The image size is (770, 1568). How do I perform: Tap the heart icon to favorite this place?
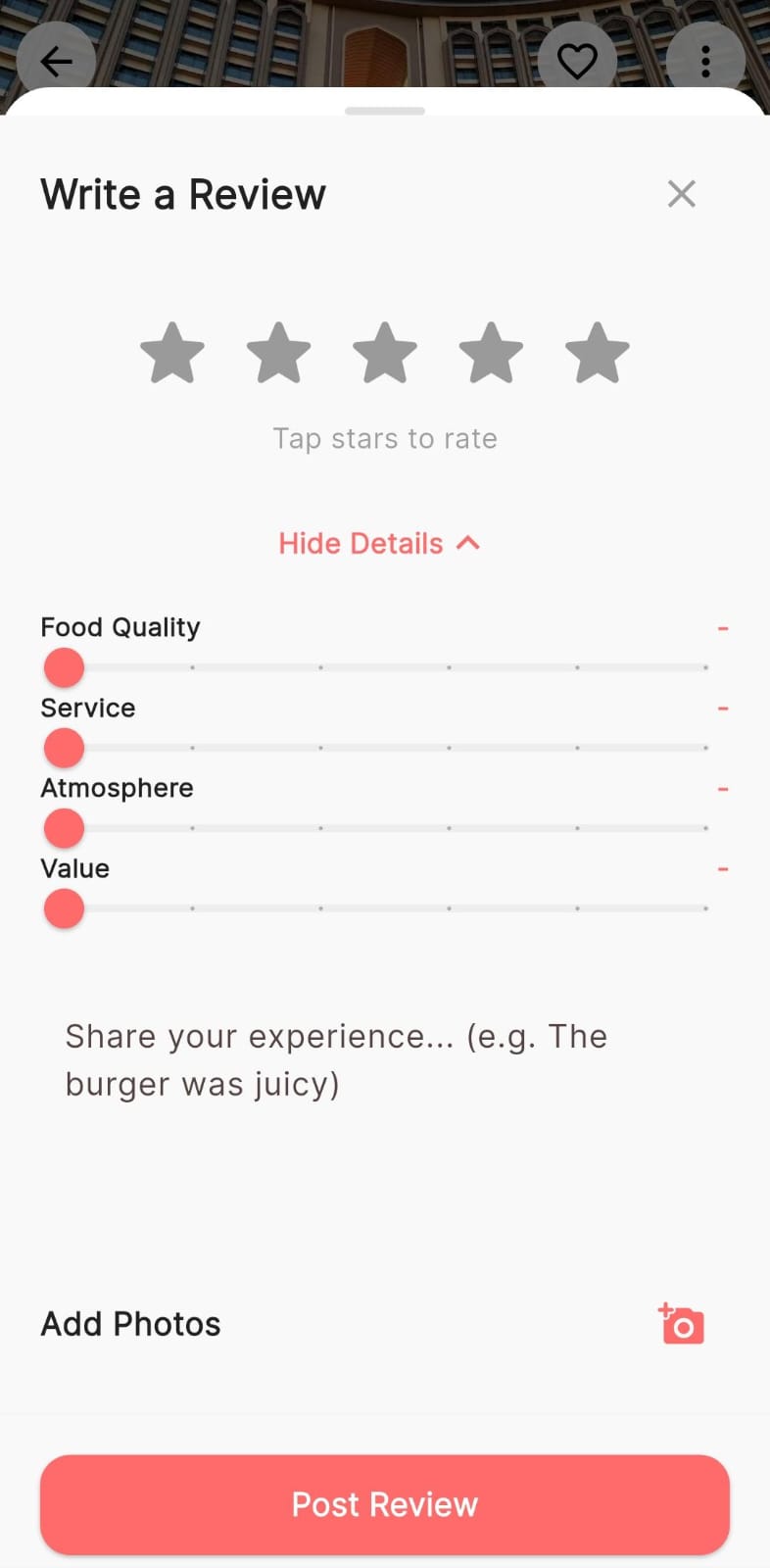click(577, 61)
